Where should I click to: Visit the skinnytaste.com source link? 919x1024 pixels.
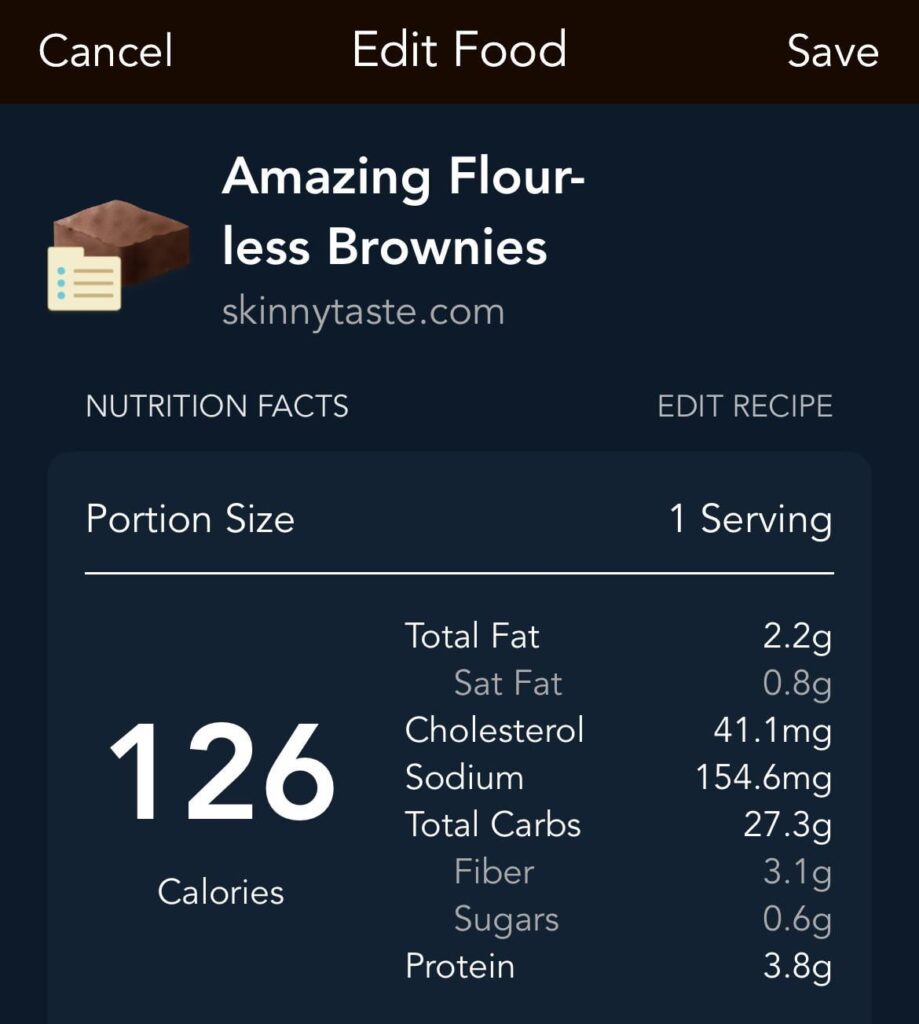364,311
